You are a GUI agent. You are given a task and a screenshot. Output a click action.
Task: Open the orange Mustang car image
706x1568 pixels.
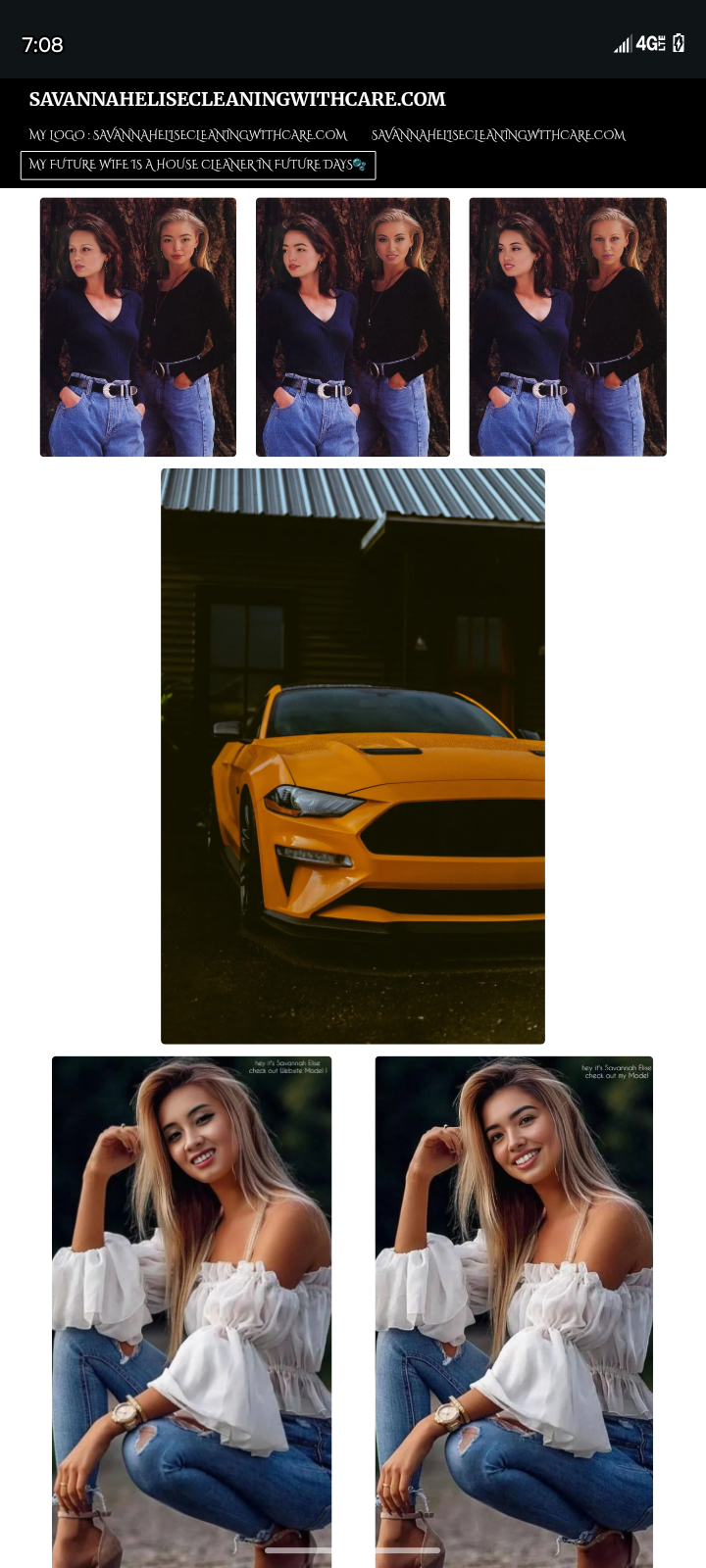pos(353,756)
